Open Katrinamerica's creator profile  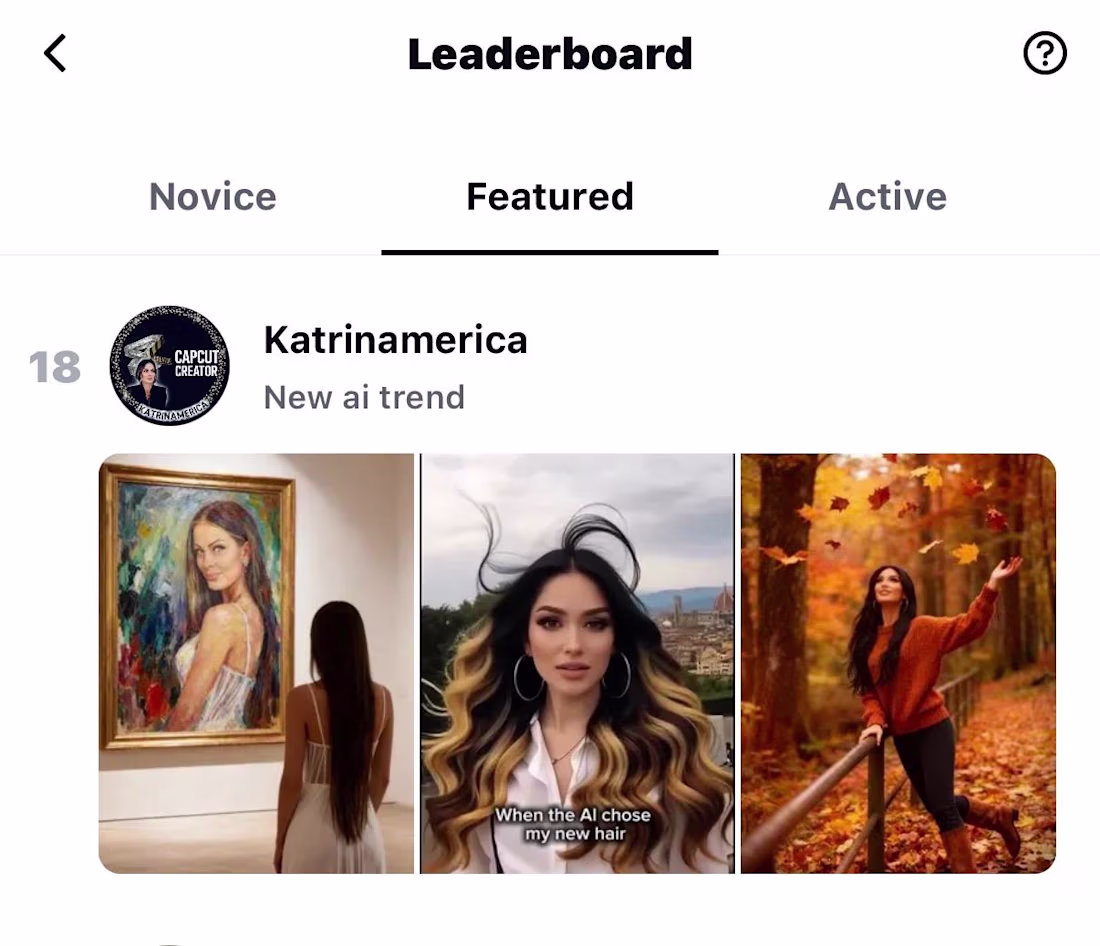click(x=170, y=366)
